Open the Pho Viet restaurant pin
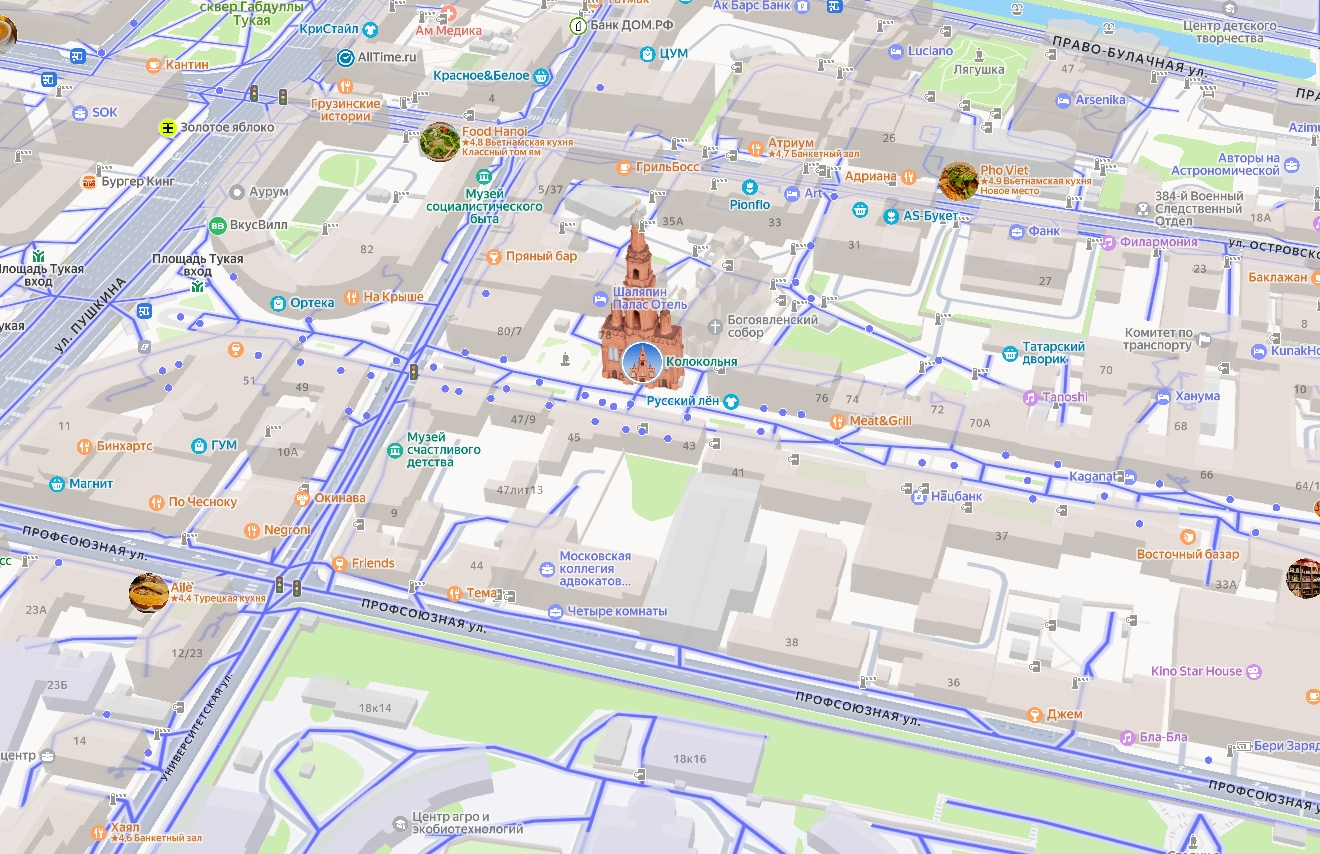Image resolution: width=1320 pixels, height=854 pixels. pyautogui.click(x=958, y=181)
